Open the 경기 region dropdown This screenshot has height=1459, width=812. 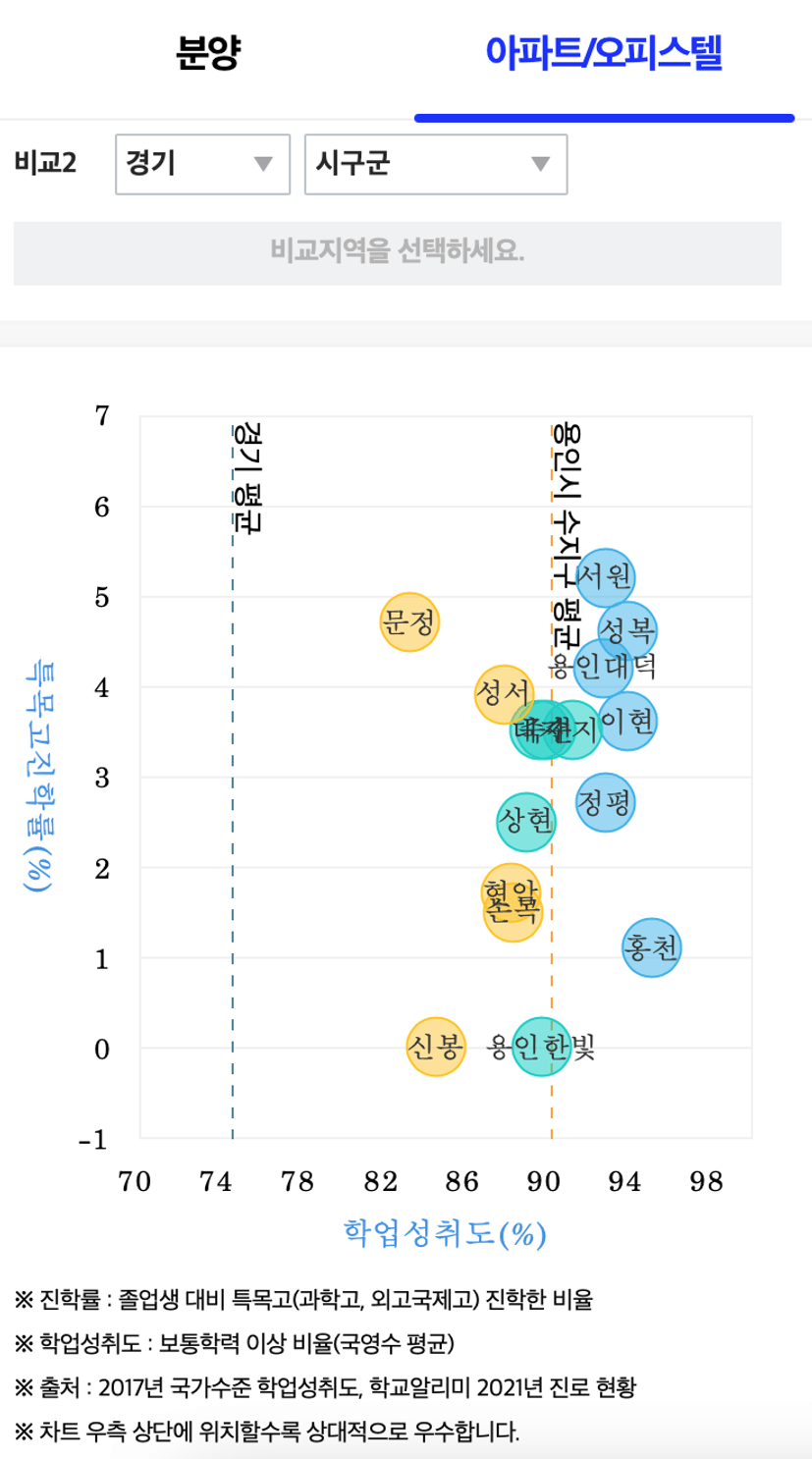coord(202,164)
